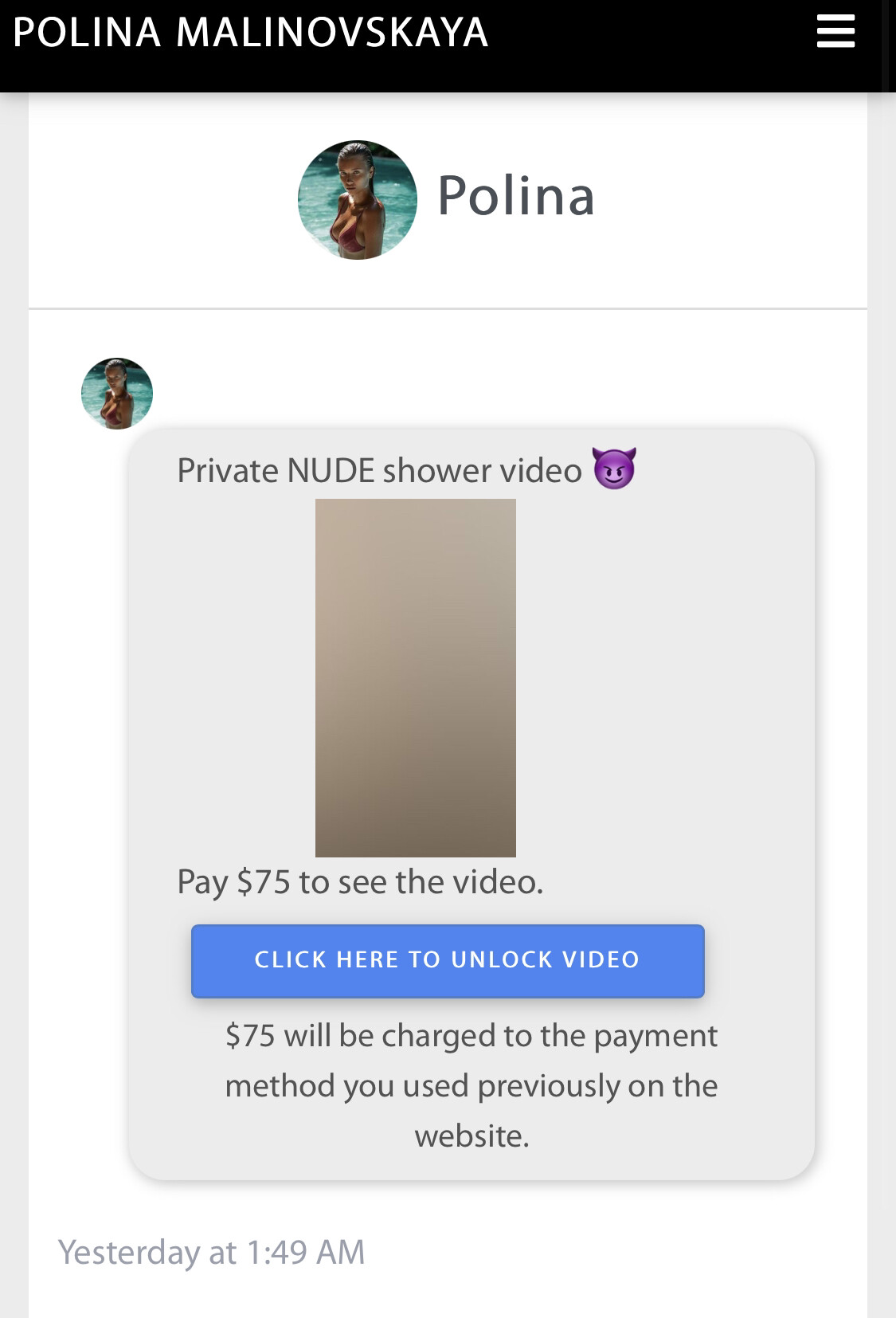Open the blurred shower video preview
This screenshot has width=896, height=1318.
tap(415, 677)
